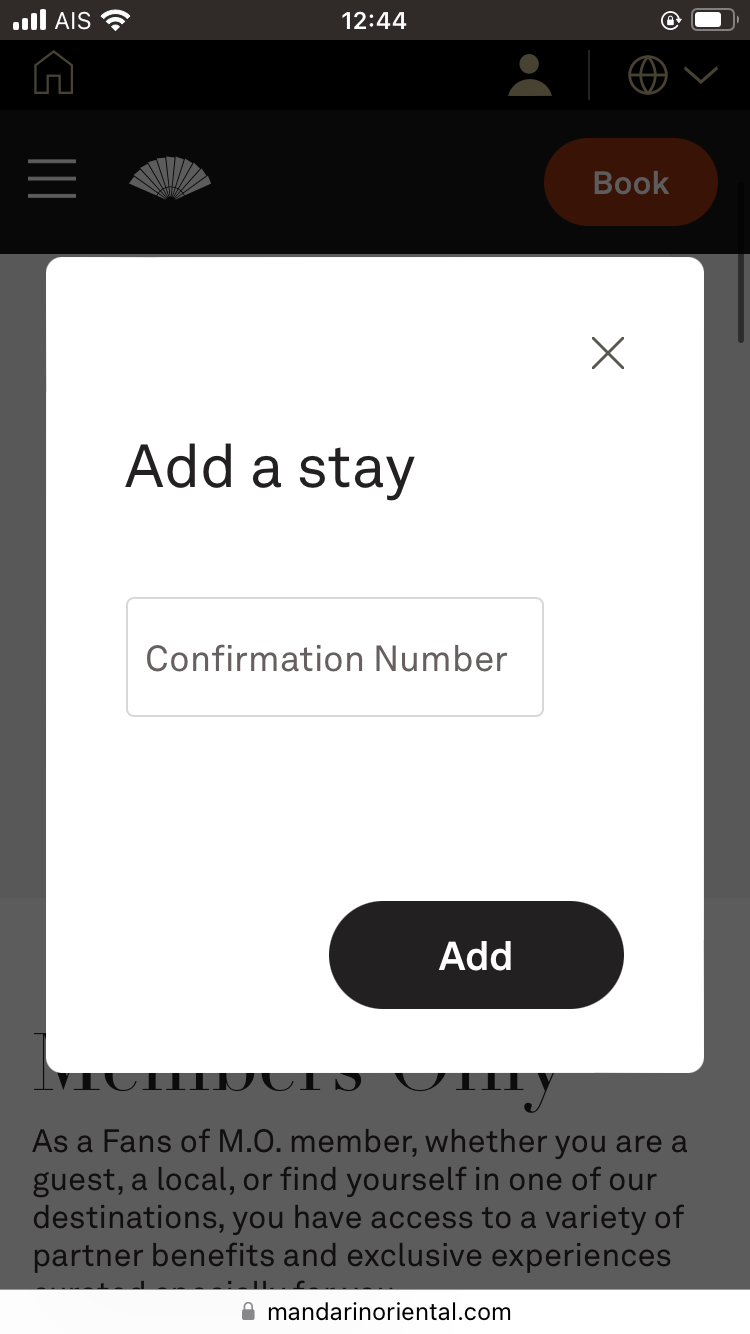Image resolution: width=750 pixels, height=1334 pixels.
Task: Go to the home icon
Action: (54, 73)
